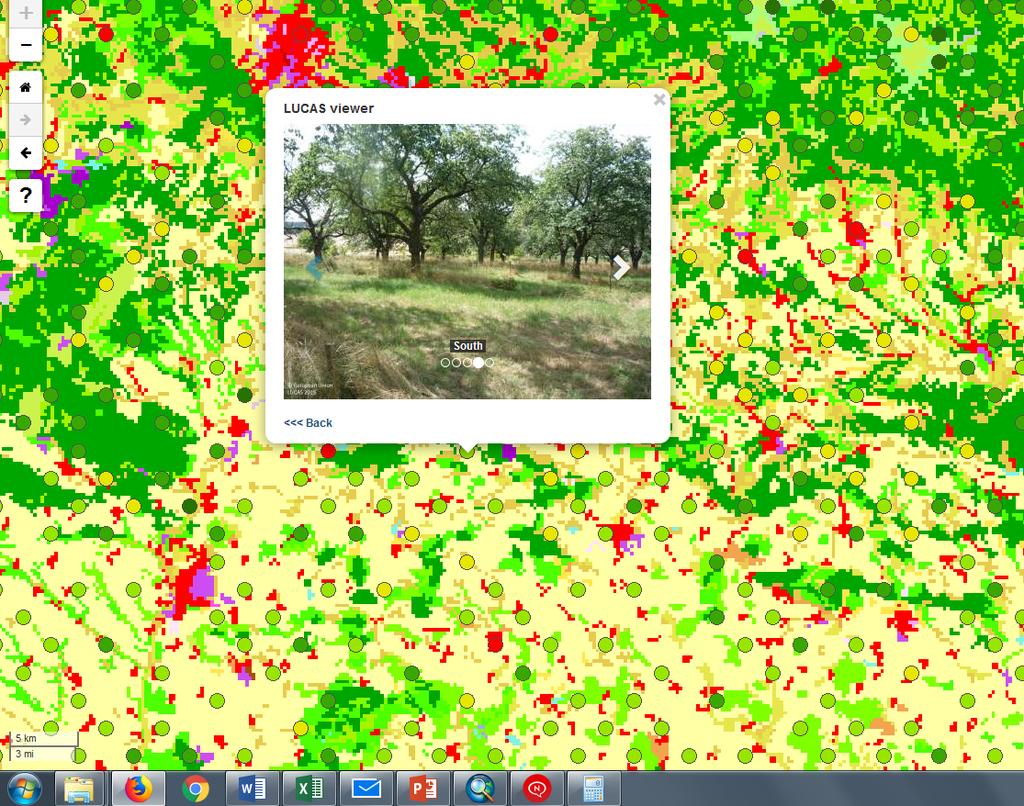Select the last photo indicator dot
The height and width of the screenshot is (806, 1024).
point(490,363)
